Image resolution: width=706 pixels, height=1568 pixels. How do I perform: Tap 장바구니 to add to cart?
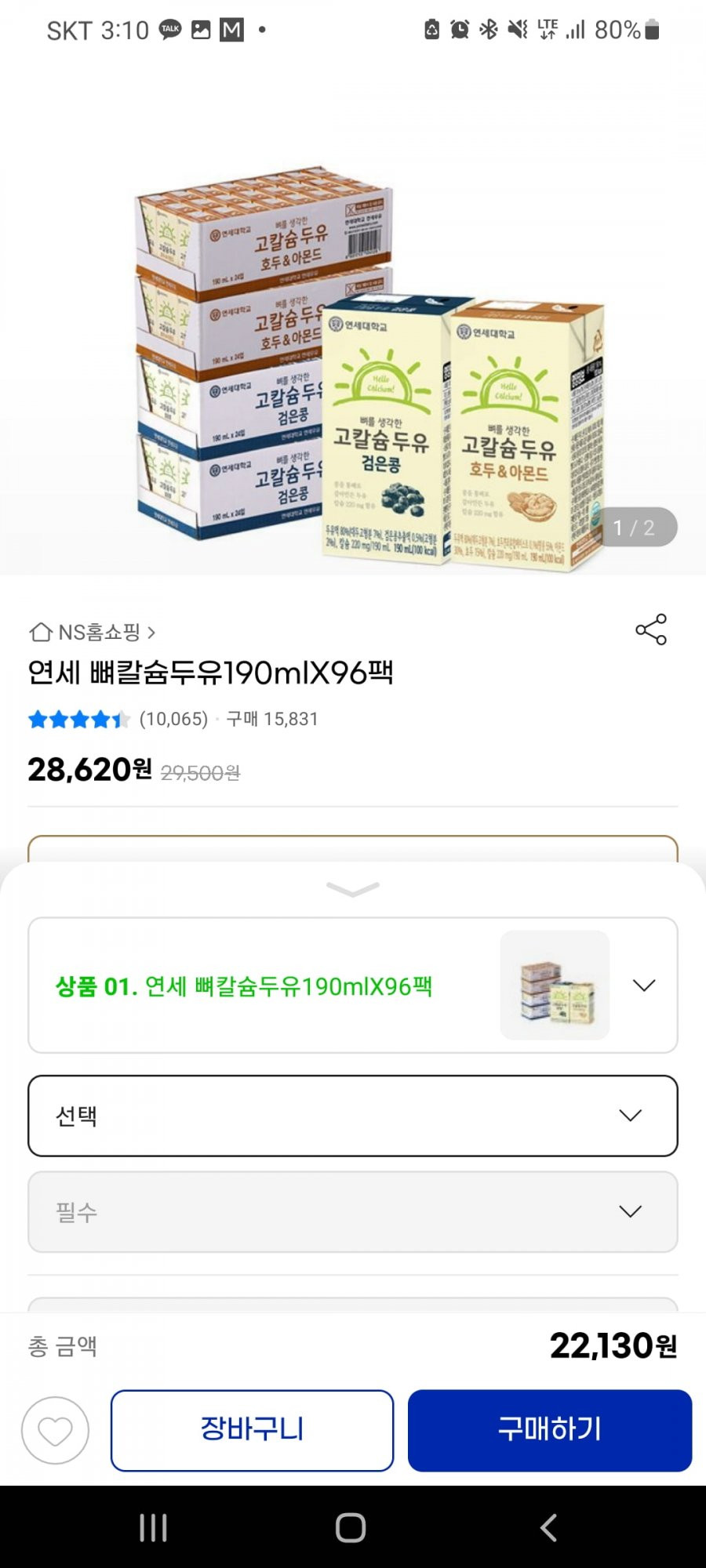coord(252,1430)
